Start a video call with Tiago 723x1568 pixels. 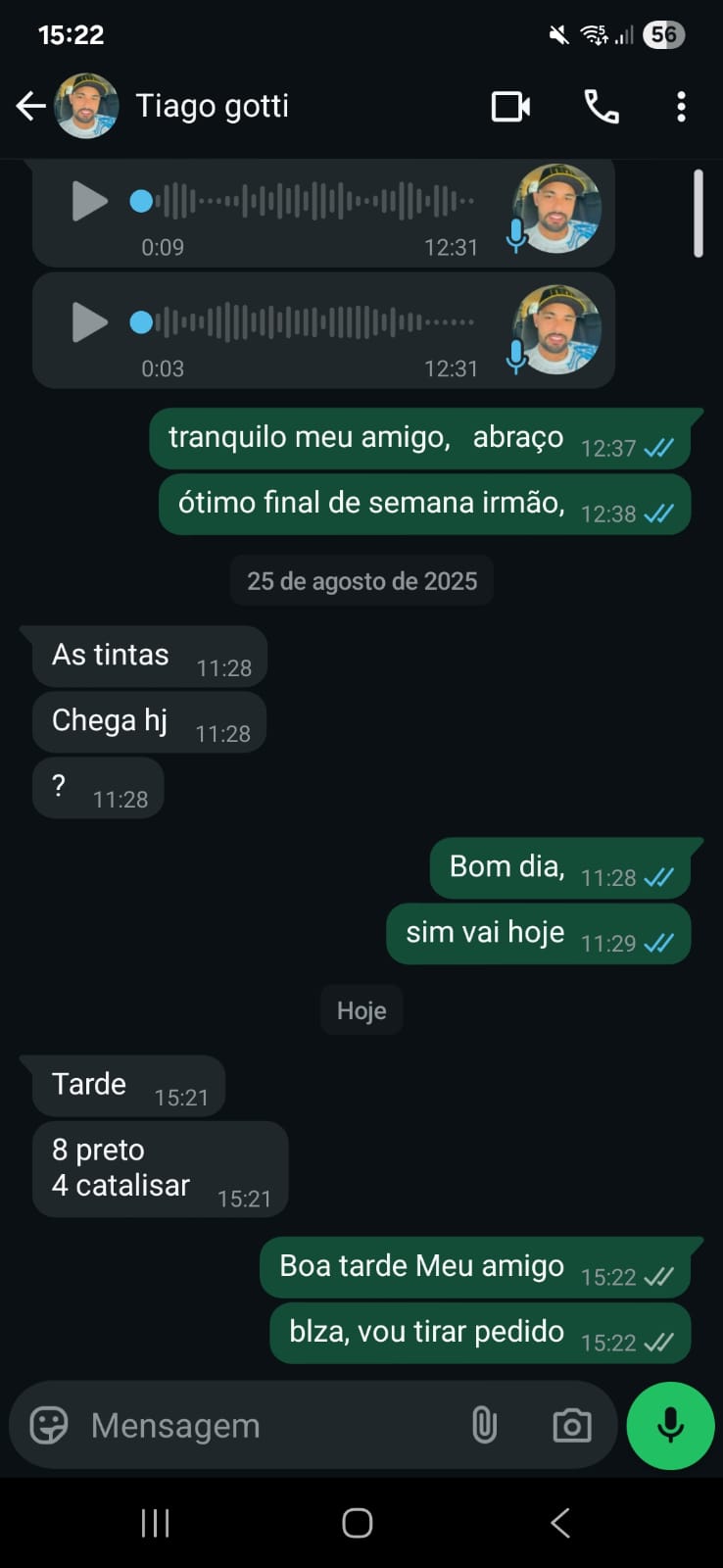coord(510,106)
